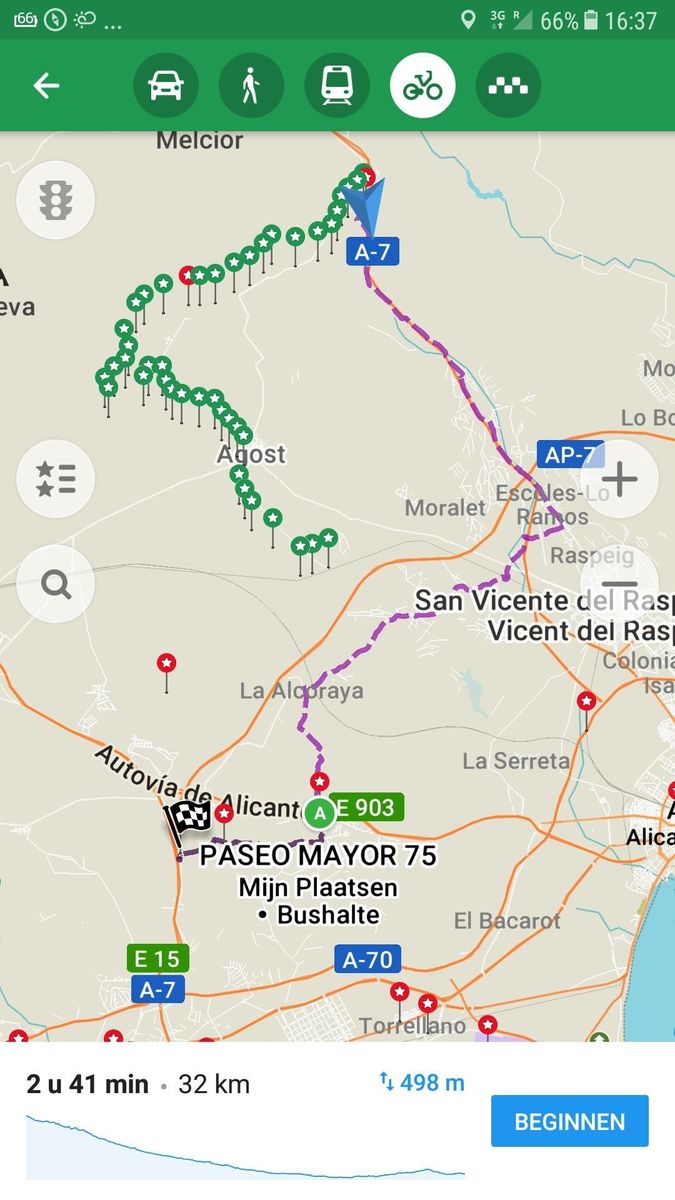Zoom in with the plus button
Image resolution: width=675 pixels, height=1200 pixels.
coord(619,479)
